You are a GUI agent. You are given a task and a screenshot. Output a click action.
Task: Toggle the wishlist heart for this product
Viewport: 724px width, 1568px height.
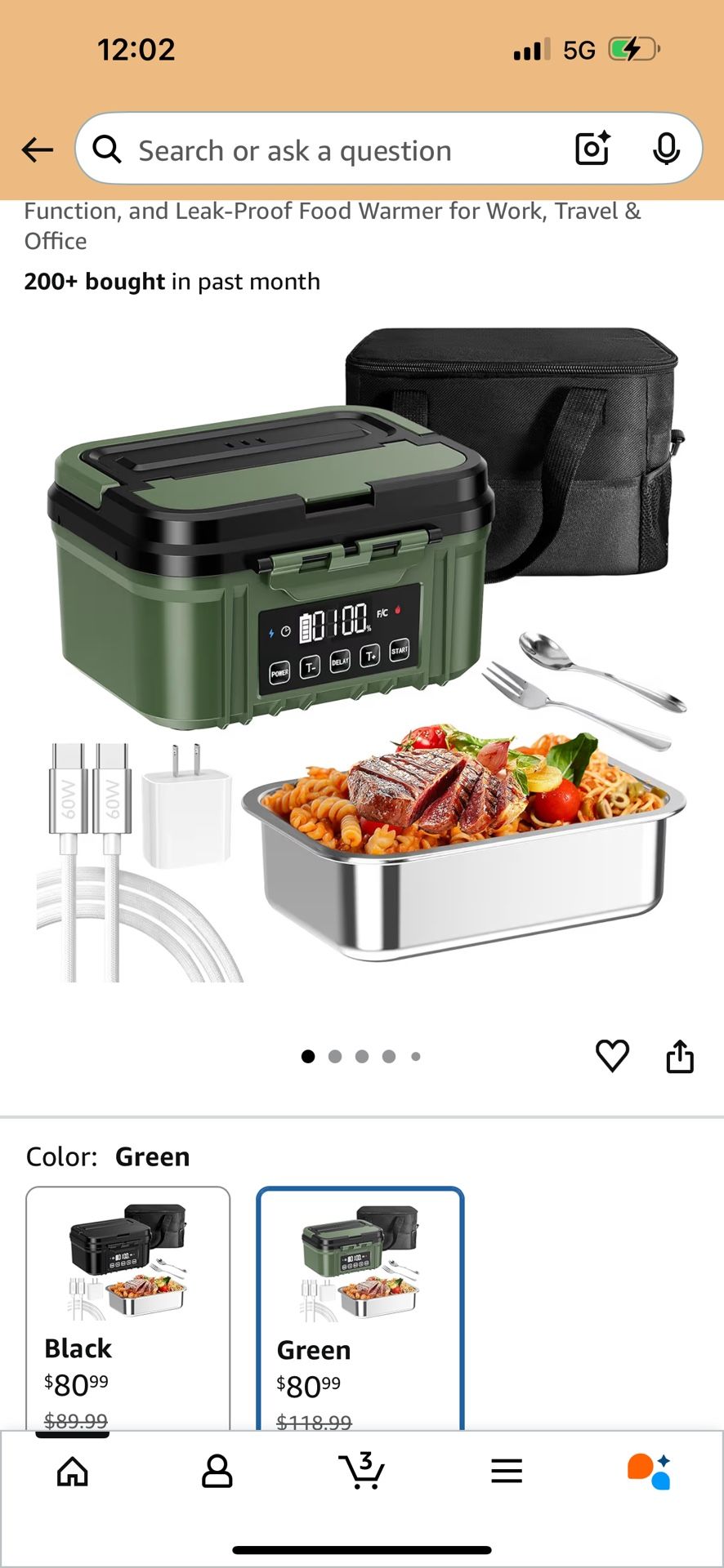coord(612,1055)
